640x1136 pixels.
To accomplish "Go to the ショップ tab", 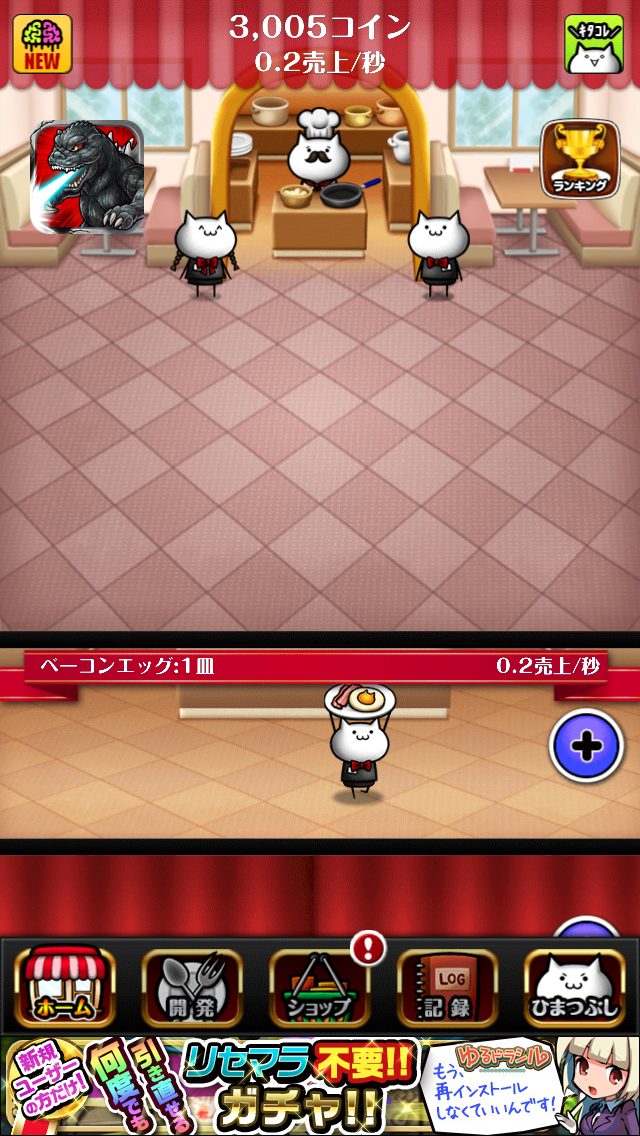I will 320,988.
